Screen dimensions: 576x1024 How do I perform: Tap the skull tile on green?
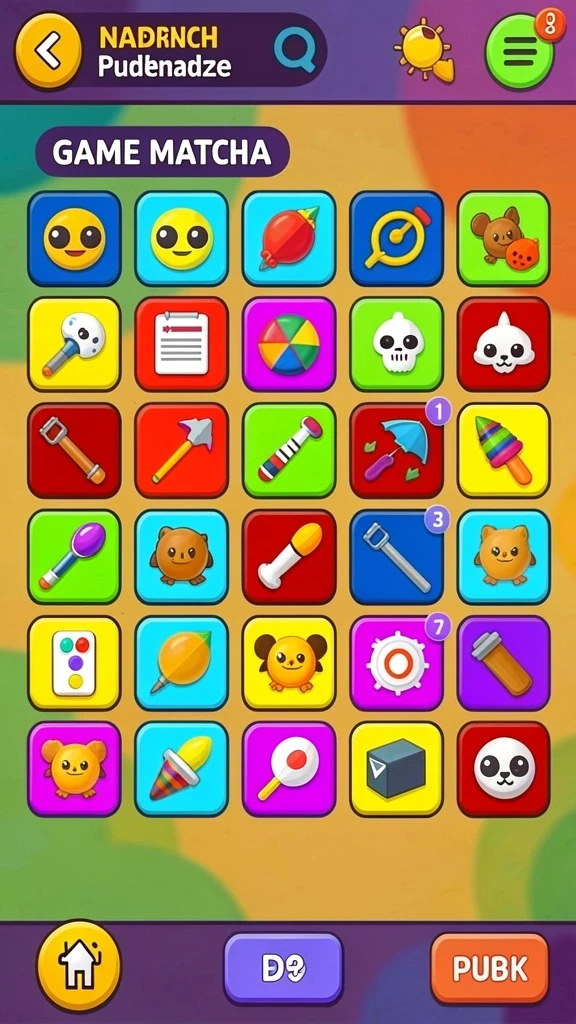tap(397, 344)
